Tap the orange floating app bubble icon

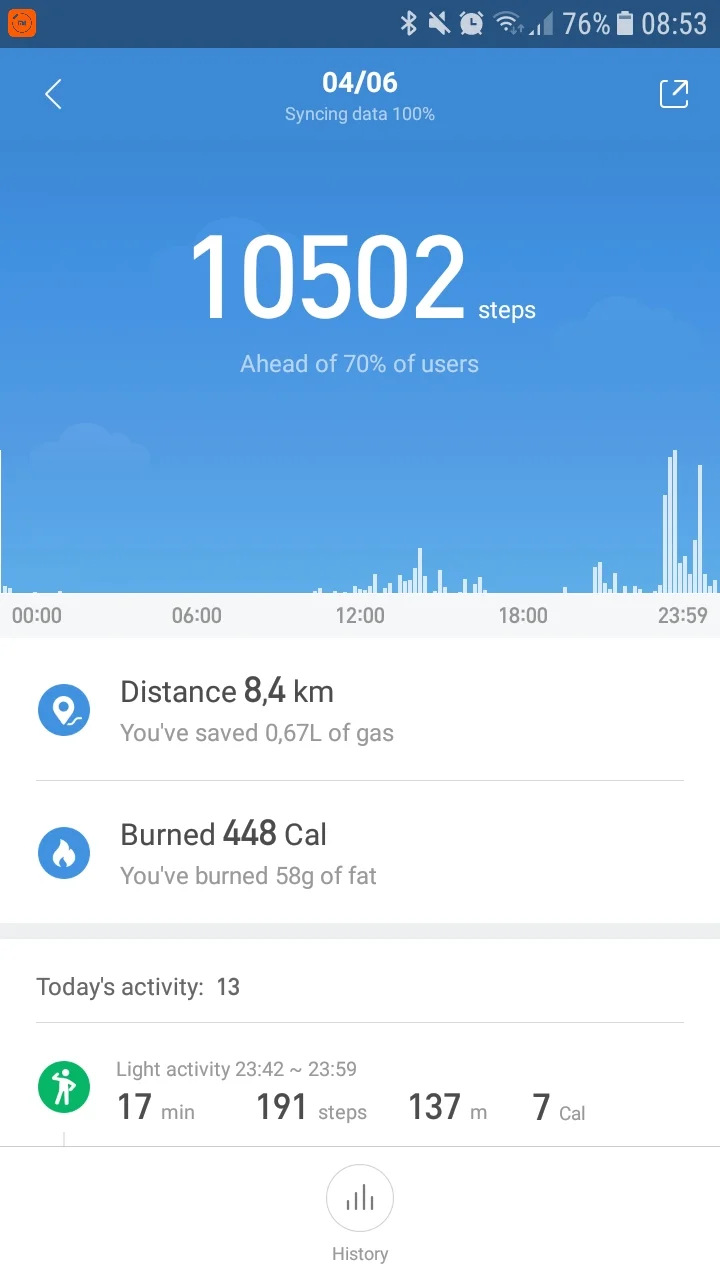pyautogui.click(x=22, y=20)
